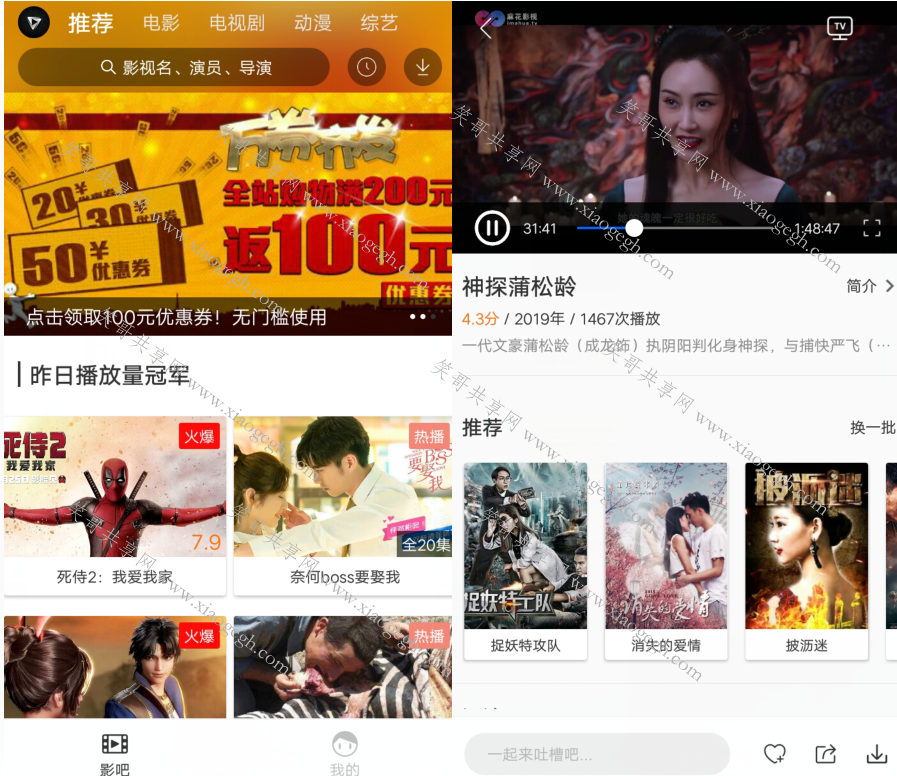
Task: Go to the 我的 tab
Action: [x=344, y=753]
